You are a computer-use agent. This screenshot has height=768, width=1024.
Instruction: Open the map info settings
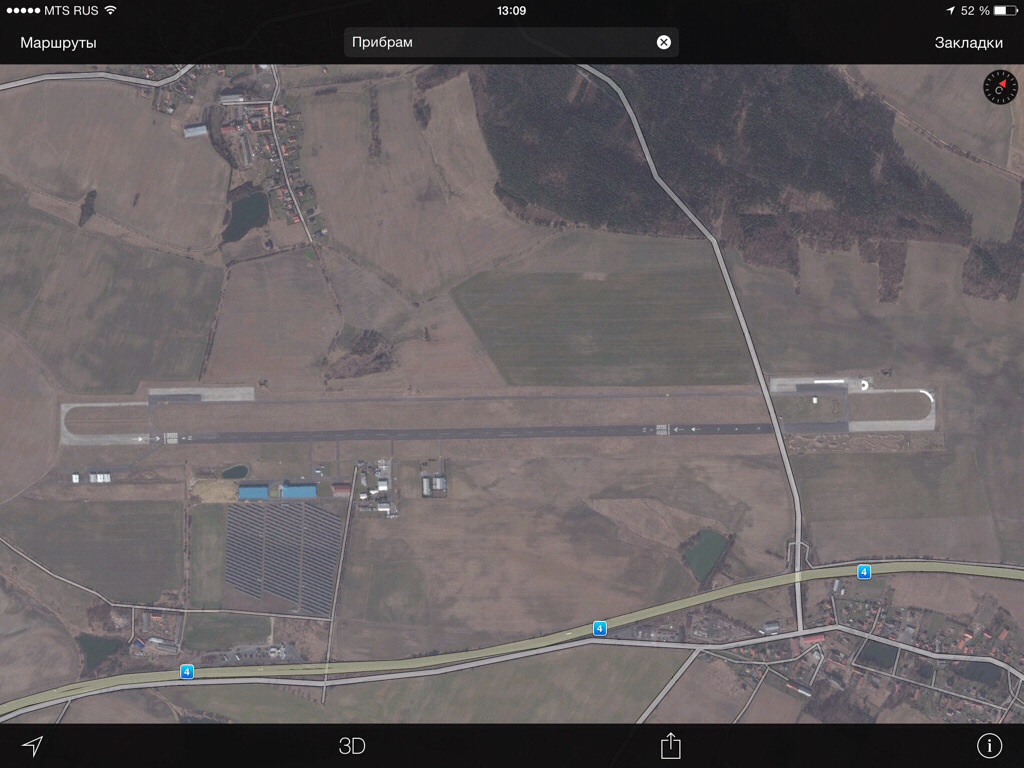[989, 745]
